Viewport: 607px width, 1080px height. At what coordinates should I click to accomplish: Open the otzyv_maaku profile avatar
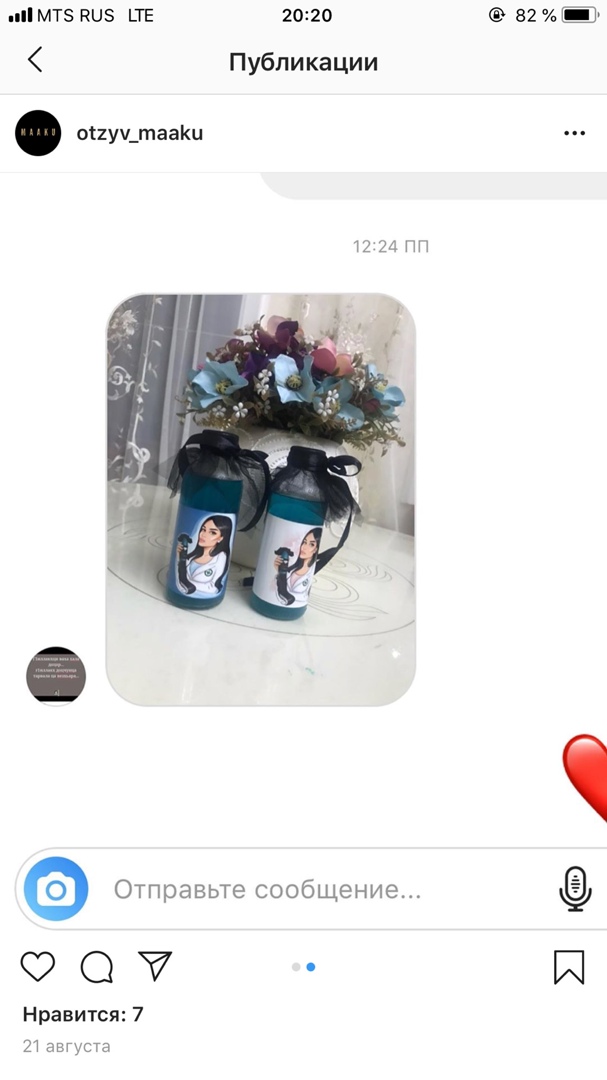pyautogui.click(x=38, y=133)
